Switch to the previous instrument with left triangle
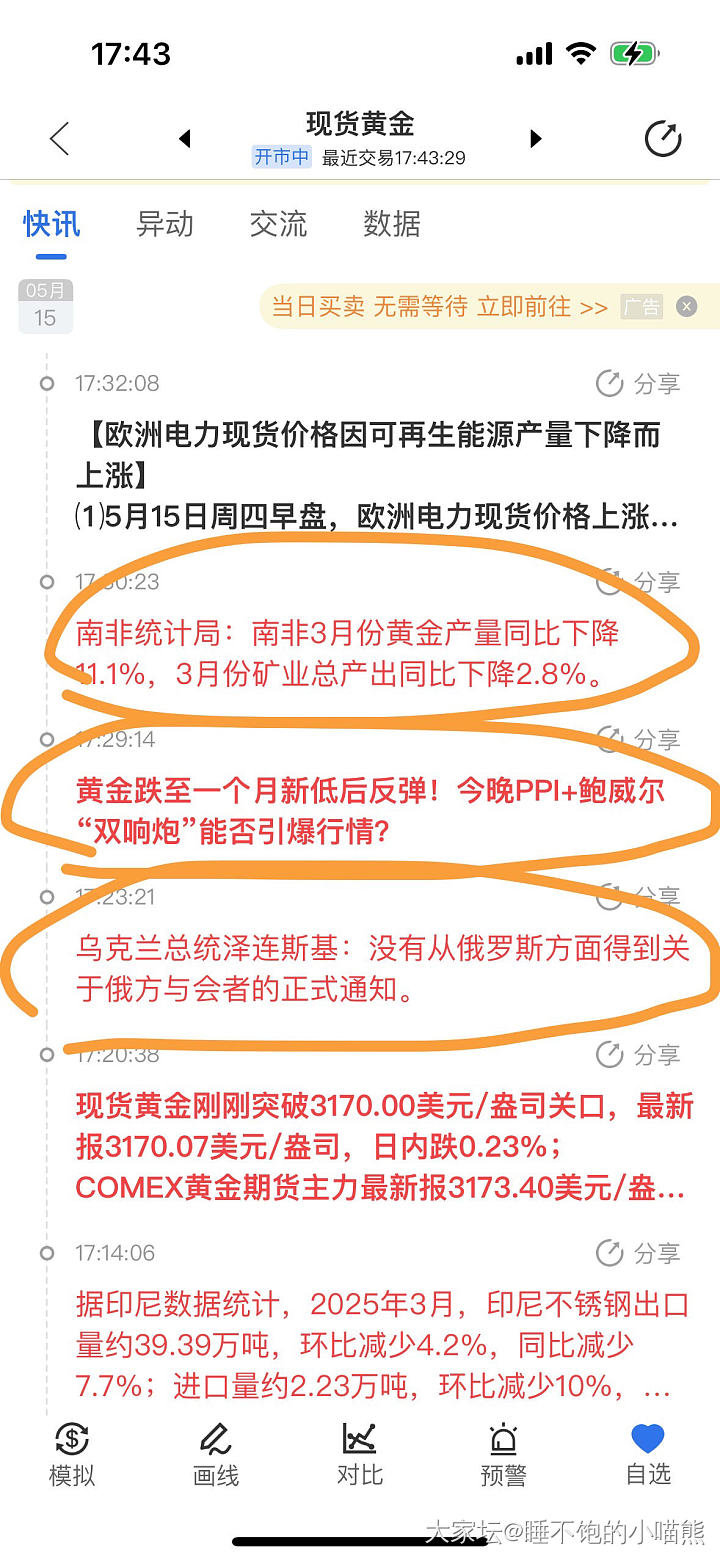This screenshot has height=1561, width=720. (x=184, y=139)
